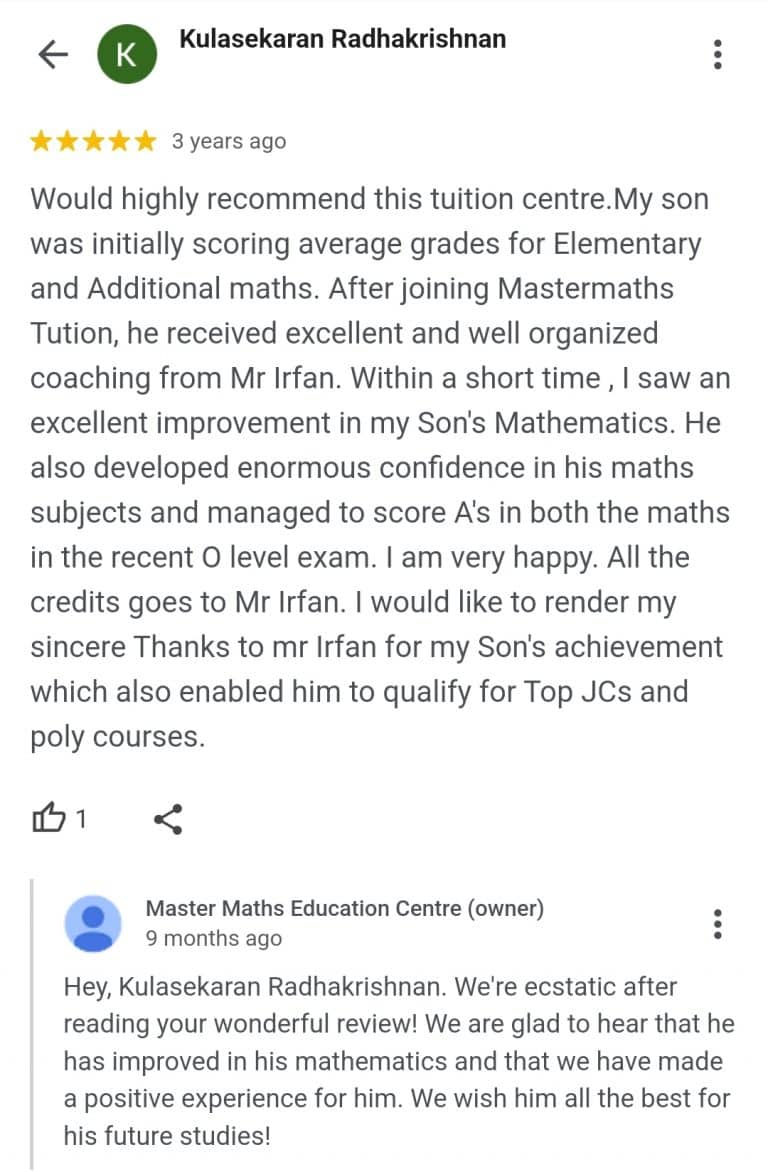Select the first star of the rating

(44, 141)
